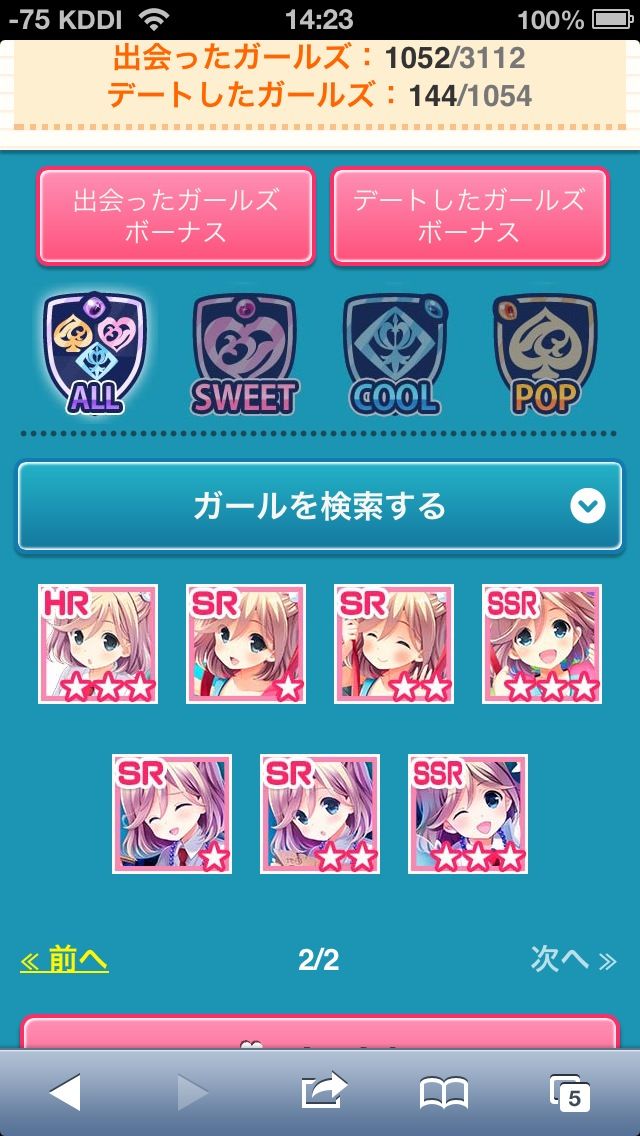Screen dimensions: 640x1136
Task: Open the 出会ったガールズ ボーナス button
Action: pos(176,216)
